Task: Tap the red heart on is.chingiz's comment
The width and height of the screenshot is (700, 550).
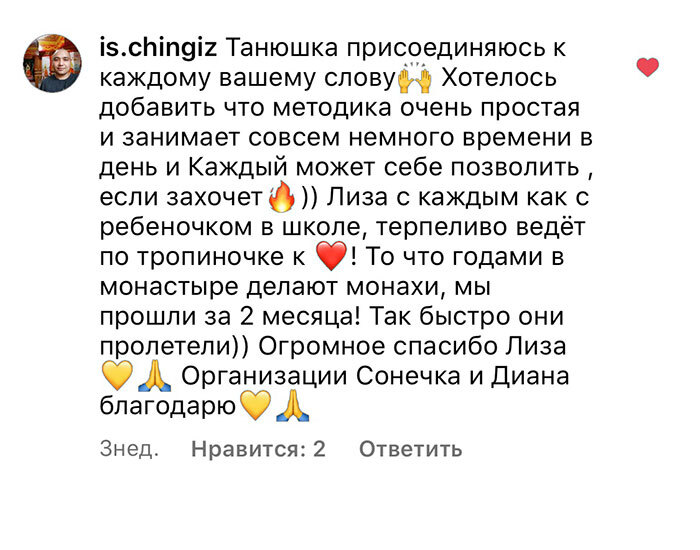Action: [648, 68]
